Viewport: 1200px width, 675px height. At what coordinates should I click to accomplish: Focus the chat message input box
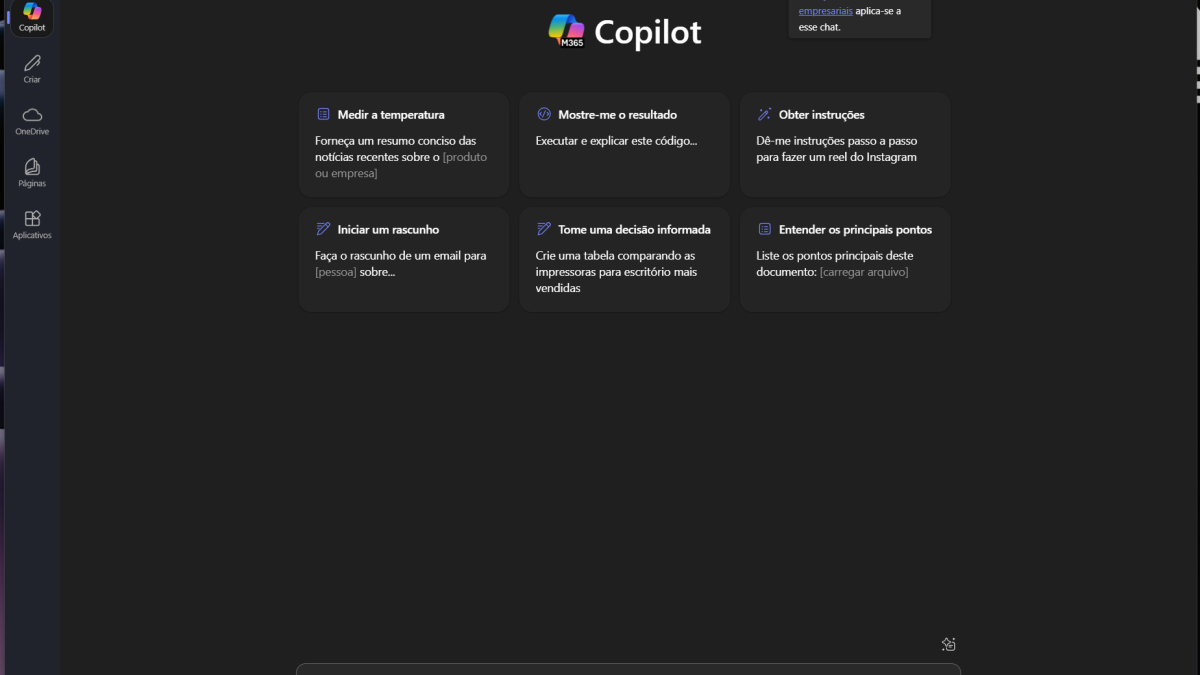pyautogui.click(x=628, y=669)
